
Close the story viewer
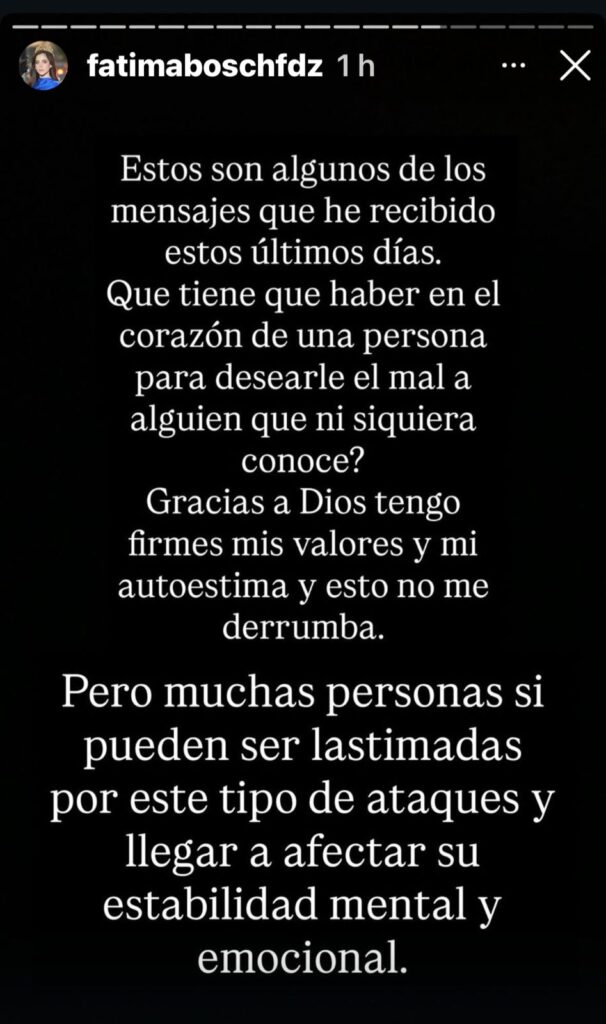tap(574, 66)
